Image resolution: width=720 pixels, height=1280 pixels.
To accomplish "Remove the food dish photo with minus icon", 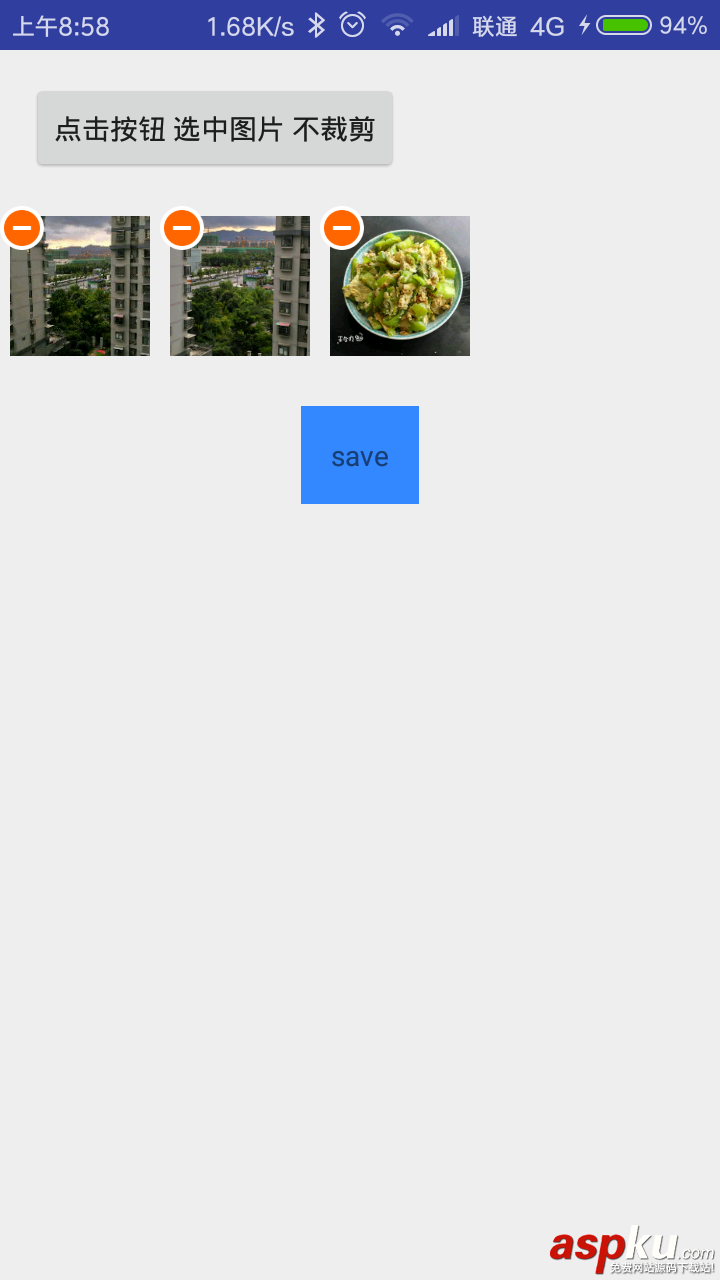I will (342, 228).
